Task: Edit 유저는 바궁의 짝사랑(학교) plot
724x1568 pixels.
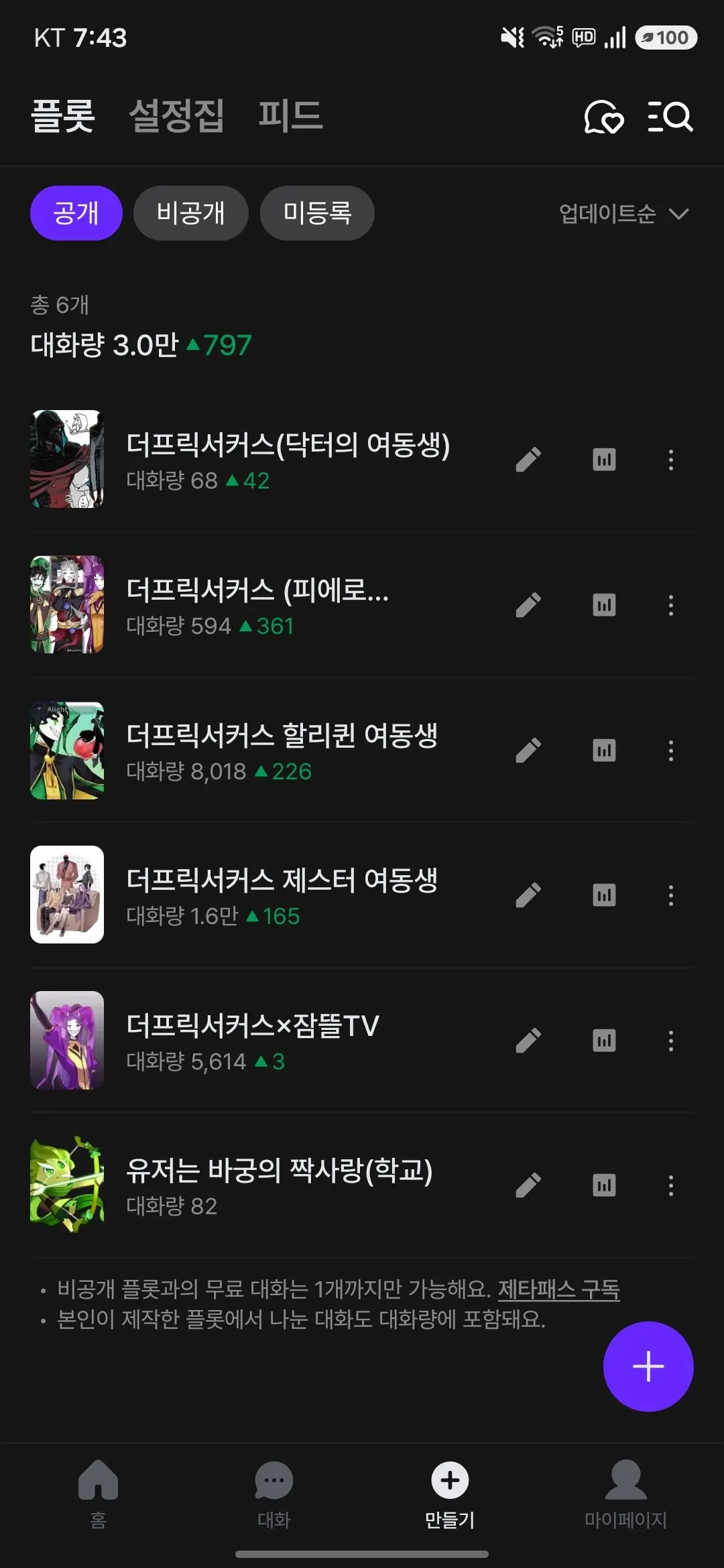Action: [528, 1185]
